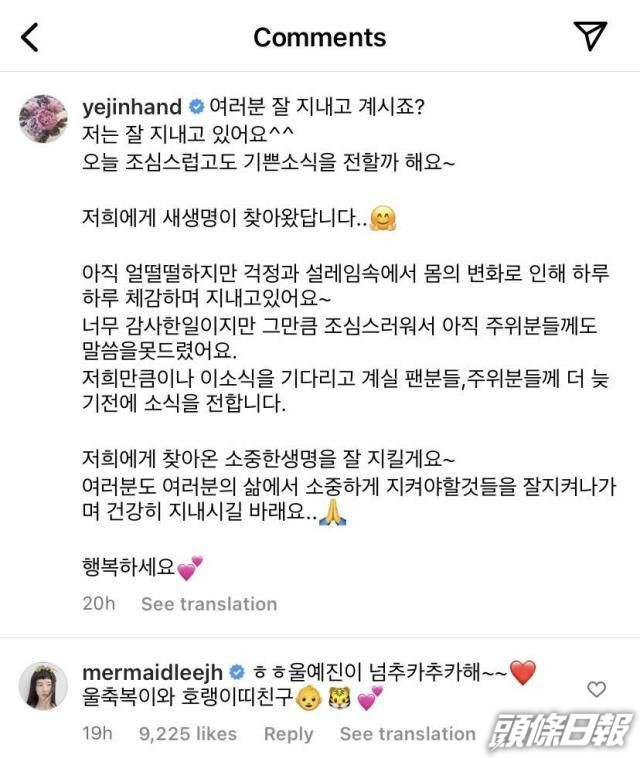The height and width of the screenshot is (758, 640).
Task: Like mermaidleejh's comment with heart
Action: 596,689
